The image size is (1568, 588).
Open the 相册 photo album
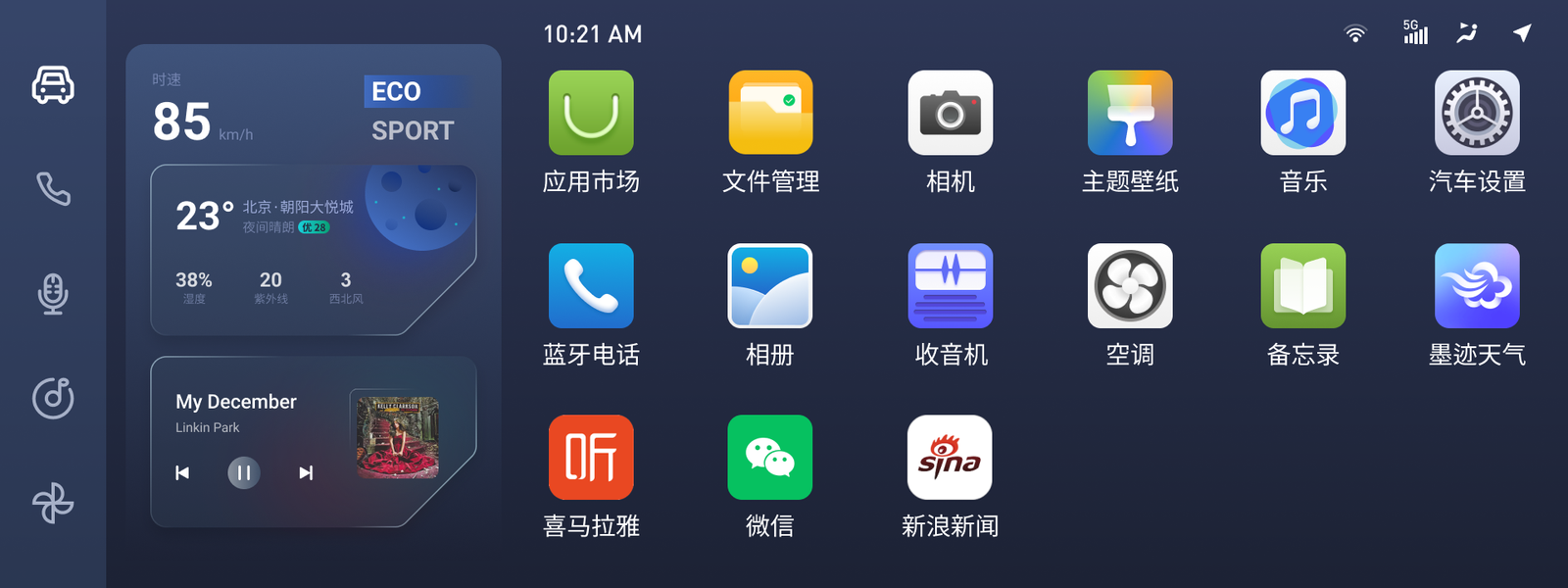(x=770, y=286)
